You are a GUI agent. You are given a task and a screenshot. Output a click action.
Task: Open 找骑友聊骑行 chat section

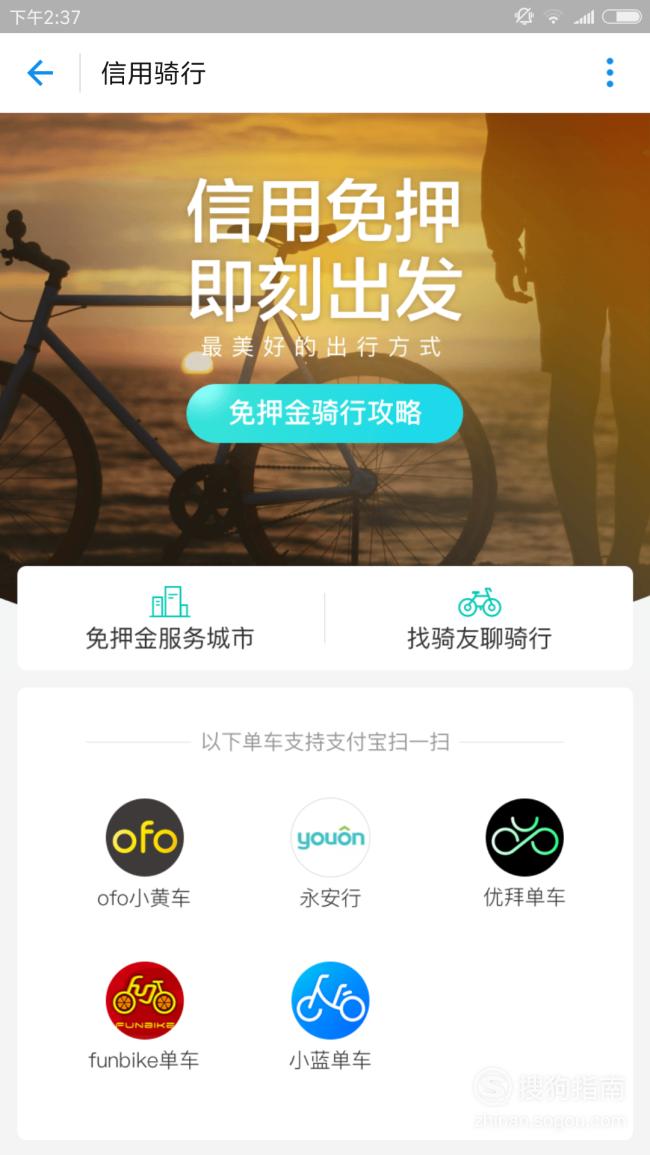click(479, 619)
